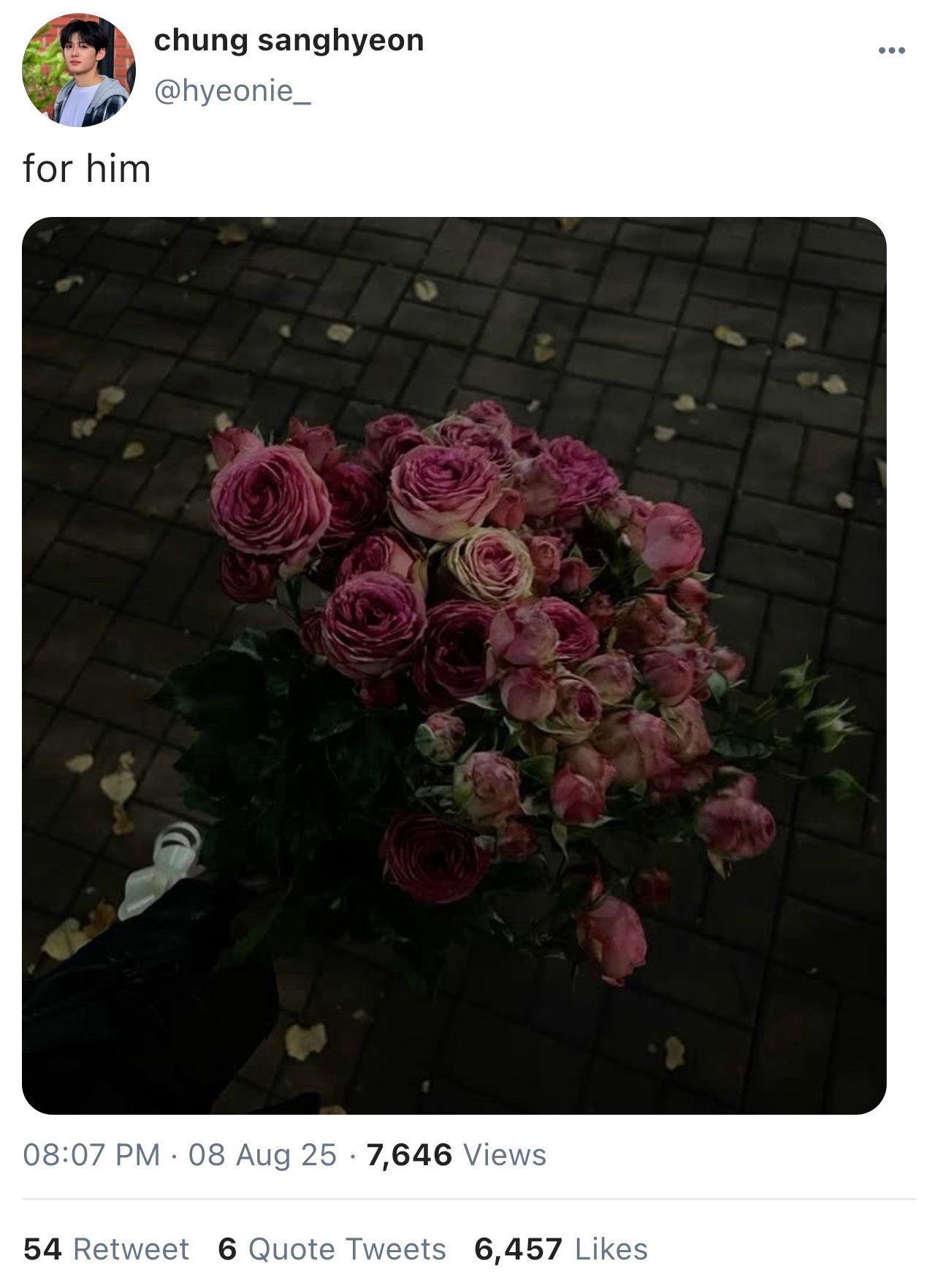Screen dimensions: 938x1288
Task: View chung sanghyeon's profile picture
Action: [79, 70]
